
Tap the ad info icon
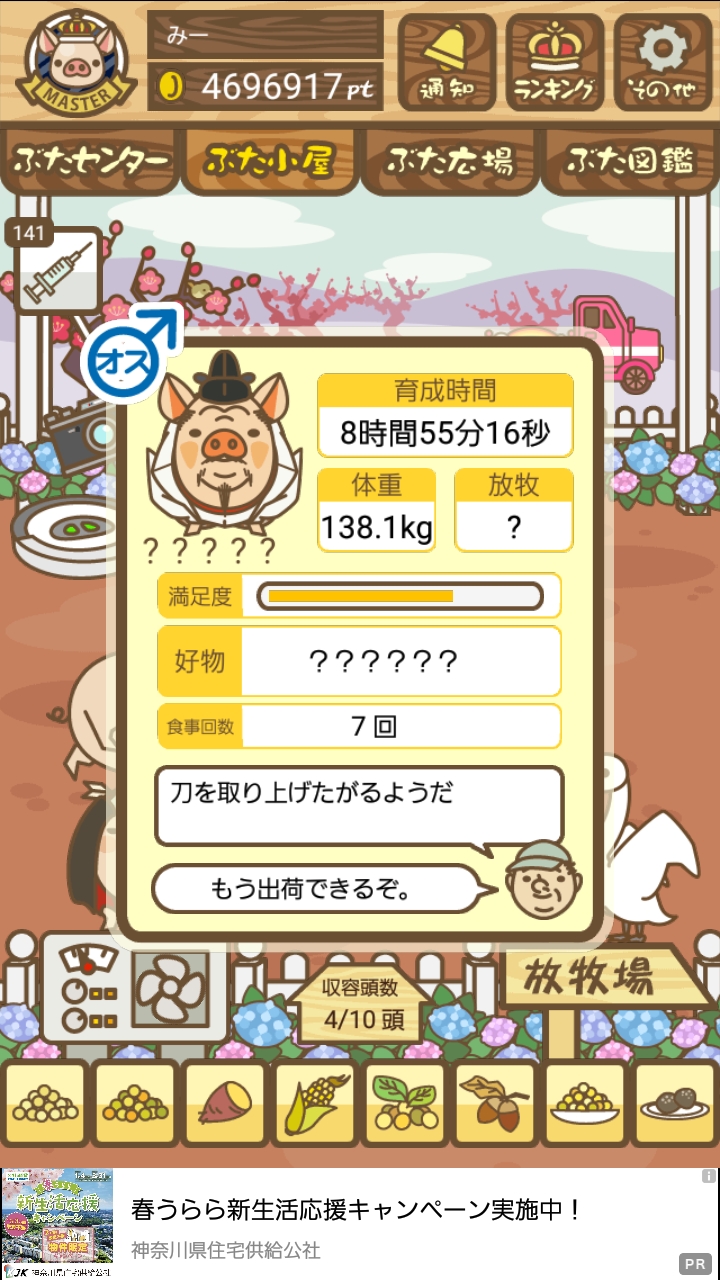click(708, 1177)
